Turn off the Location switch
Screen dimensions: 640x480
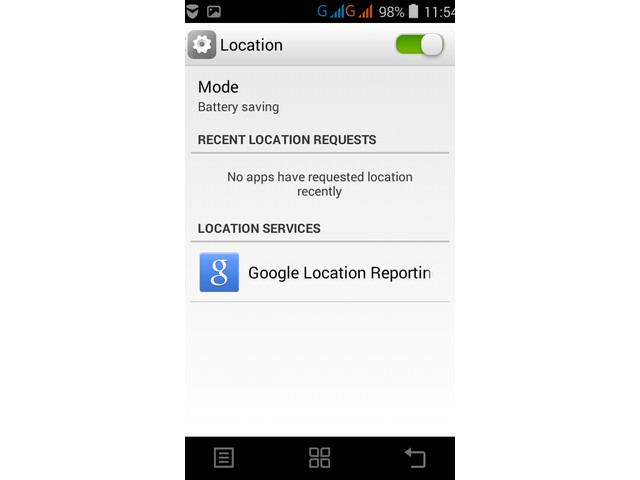point(419,45)
